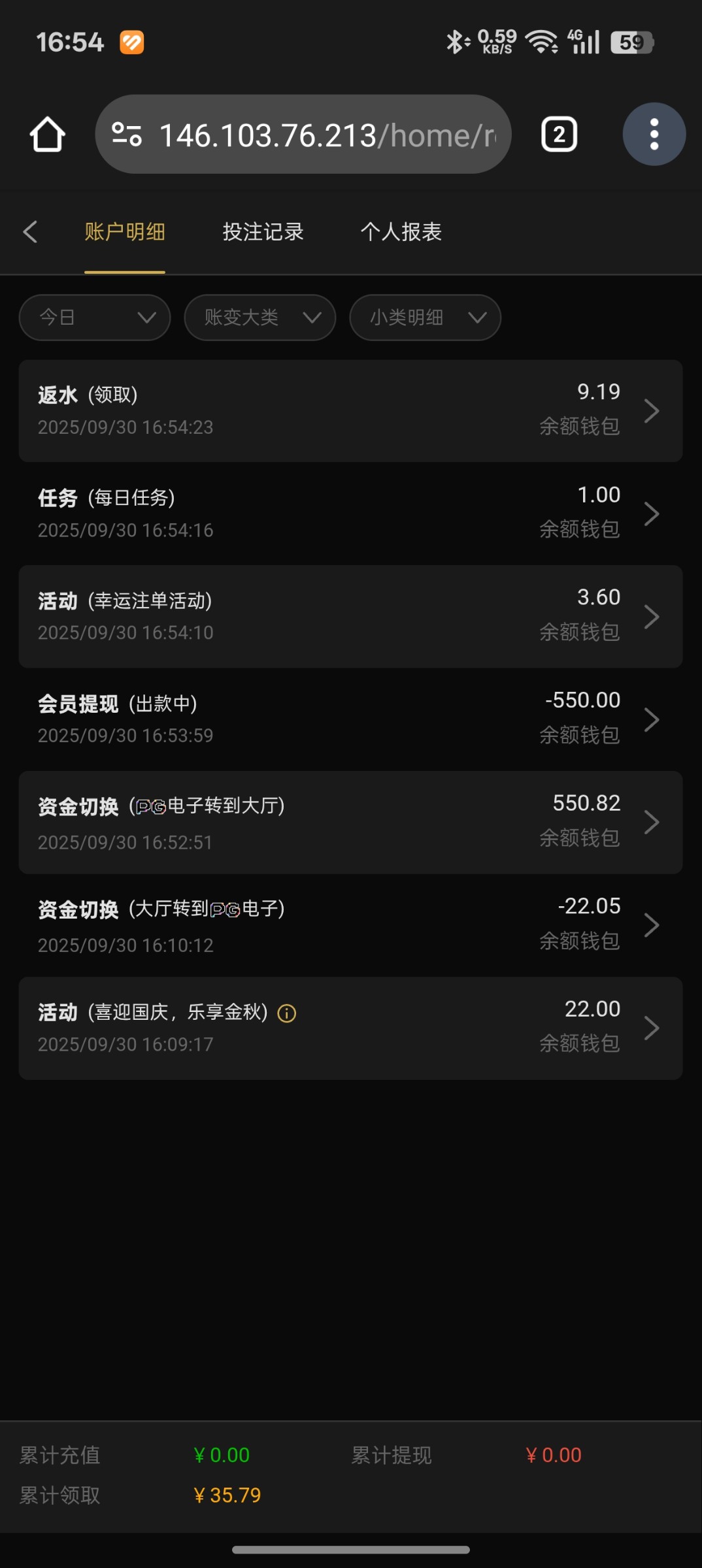The width and height of the screenshot is (702, 1568).
Task: Tap the browser home icon
Action: [48, 135]
